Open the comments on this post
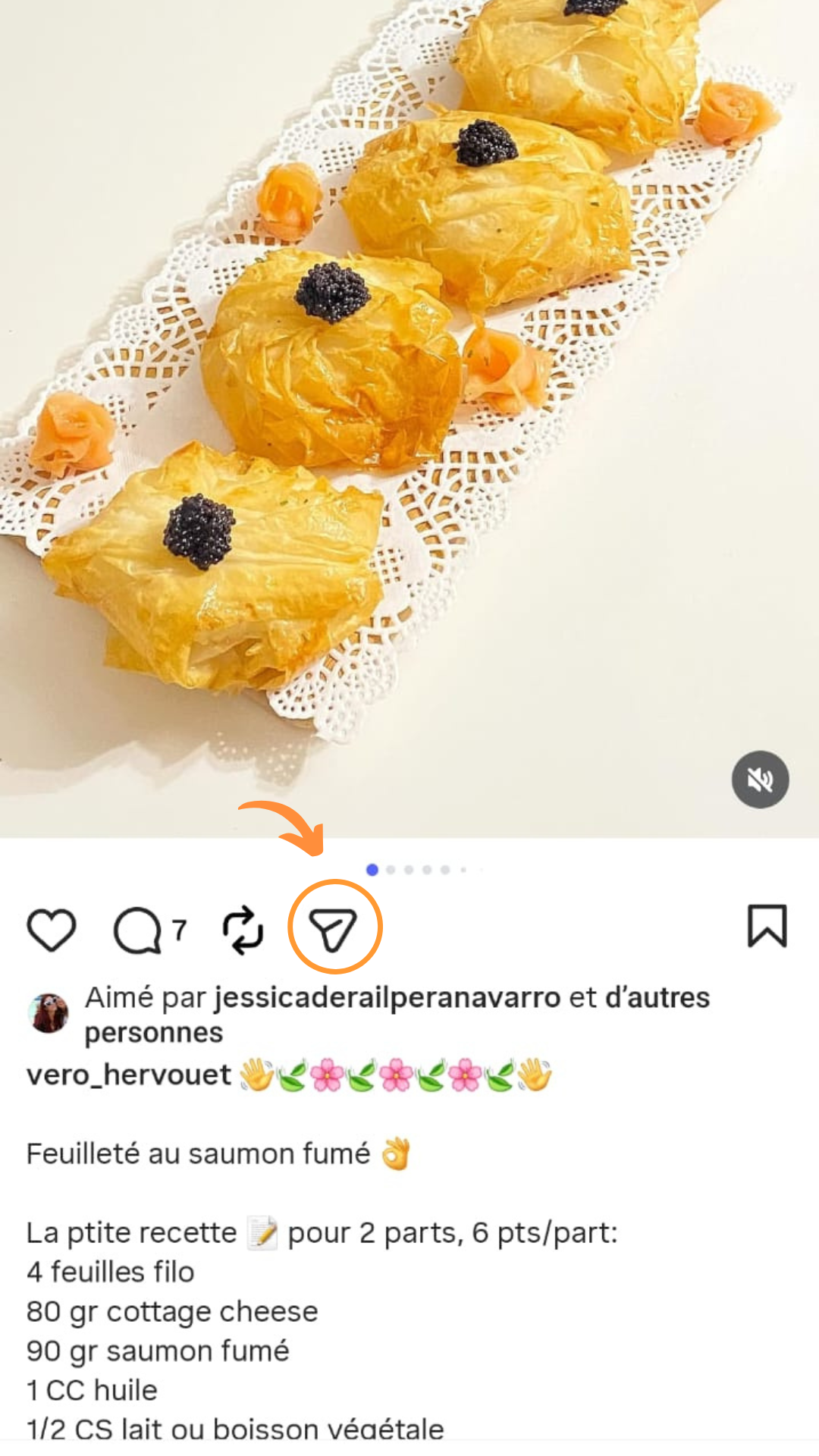 coord(138,930)
